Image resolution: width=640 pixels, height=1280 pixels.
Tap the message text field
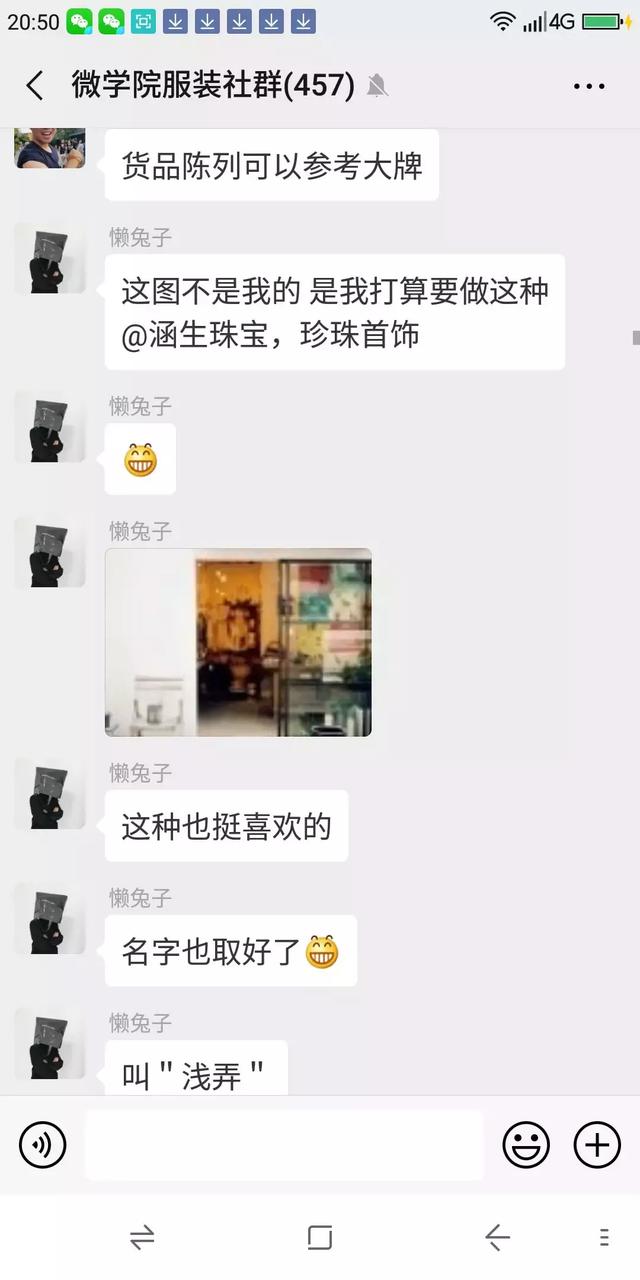(x=284, y=1145)
